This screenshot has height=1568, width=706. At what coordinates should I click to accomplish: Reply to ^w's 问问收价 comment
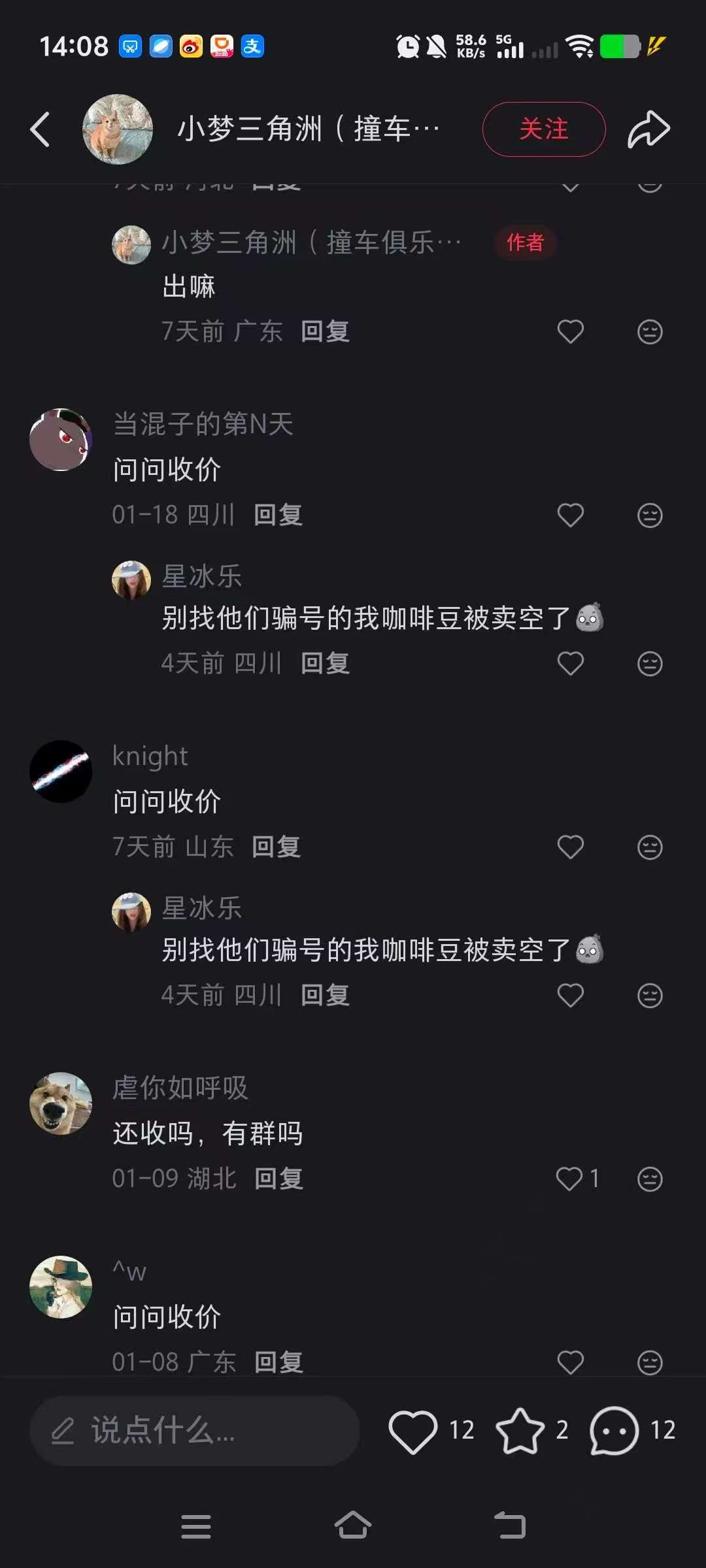click(279, 1363)
